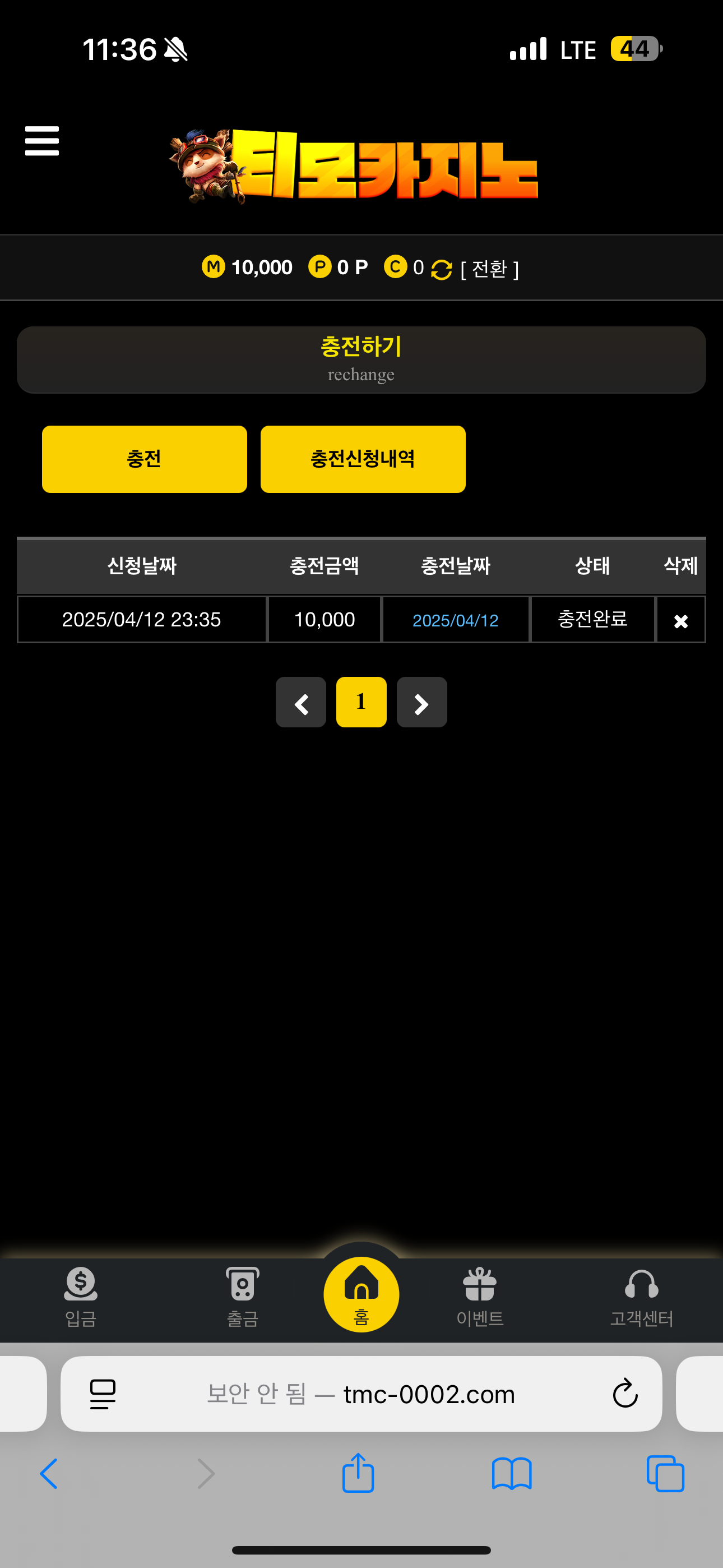Viewport: 723px width, 1568px height.
Task: Open 충전신청내역 history
Action: [x=363, y=459]
